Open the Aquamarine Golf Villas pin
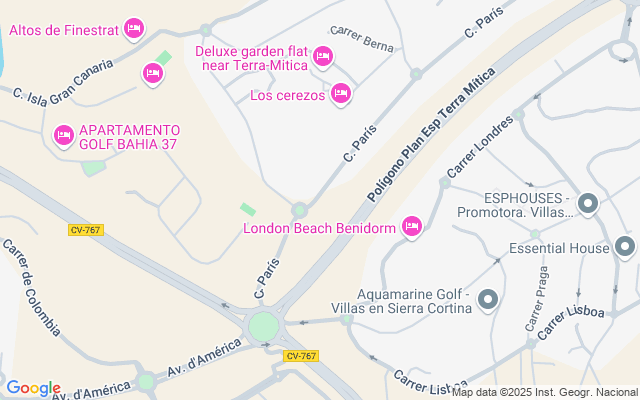 coord(488,298)
